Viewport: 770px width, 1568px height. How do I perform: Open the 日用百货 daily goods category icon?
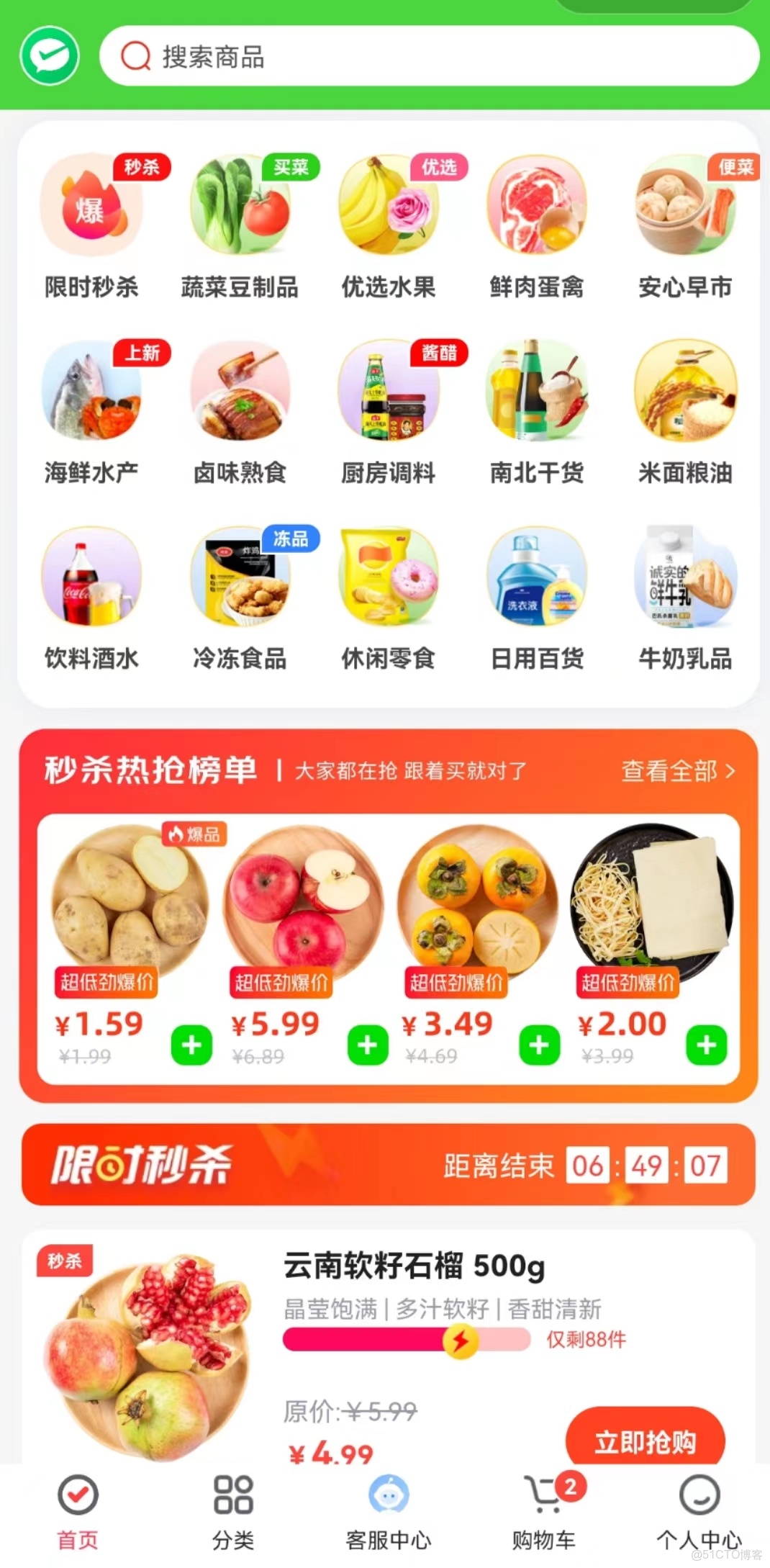coord(537,578)
